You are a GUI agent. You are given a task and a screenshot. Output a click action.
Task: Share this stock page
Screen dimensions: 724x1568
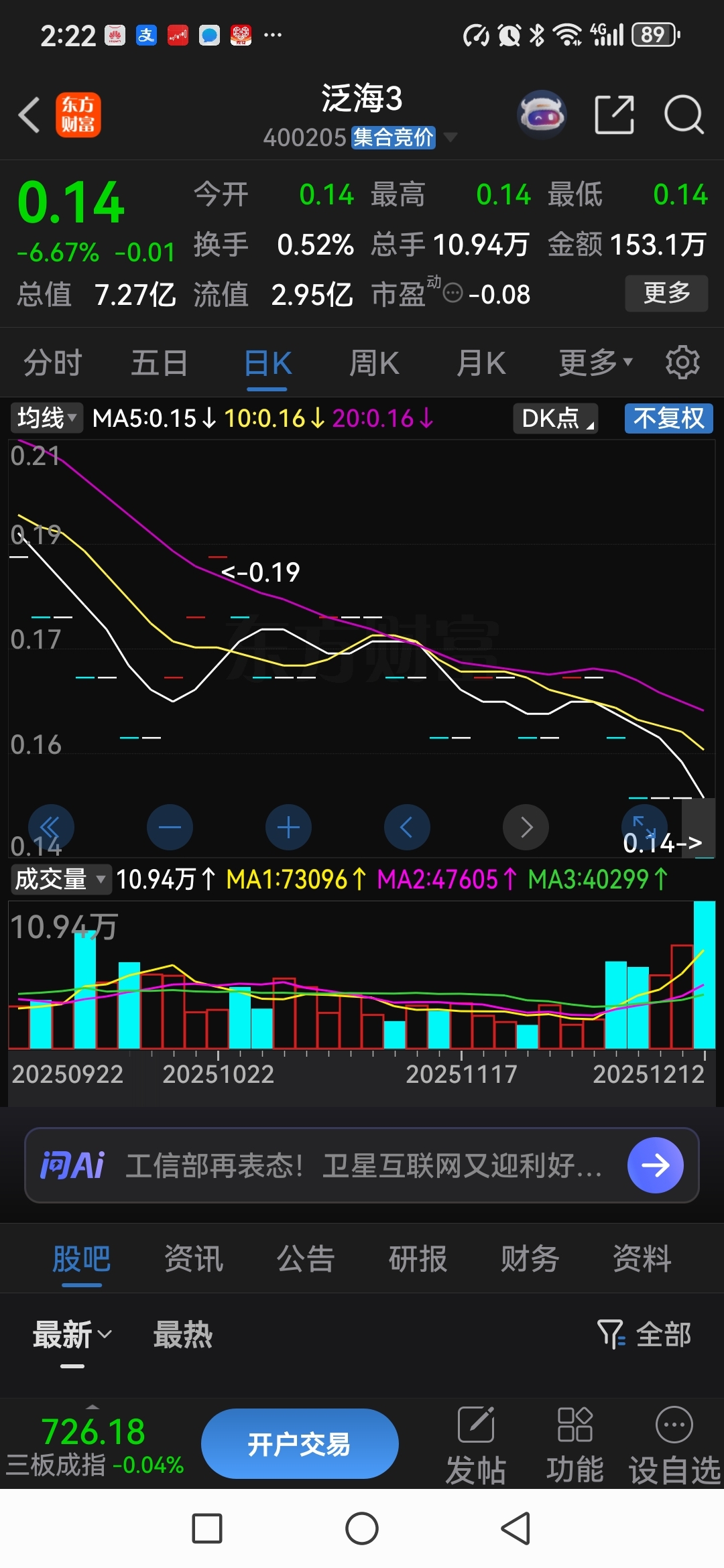[x=614, y=115]
